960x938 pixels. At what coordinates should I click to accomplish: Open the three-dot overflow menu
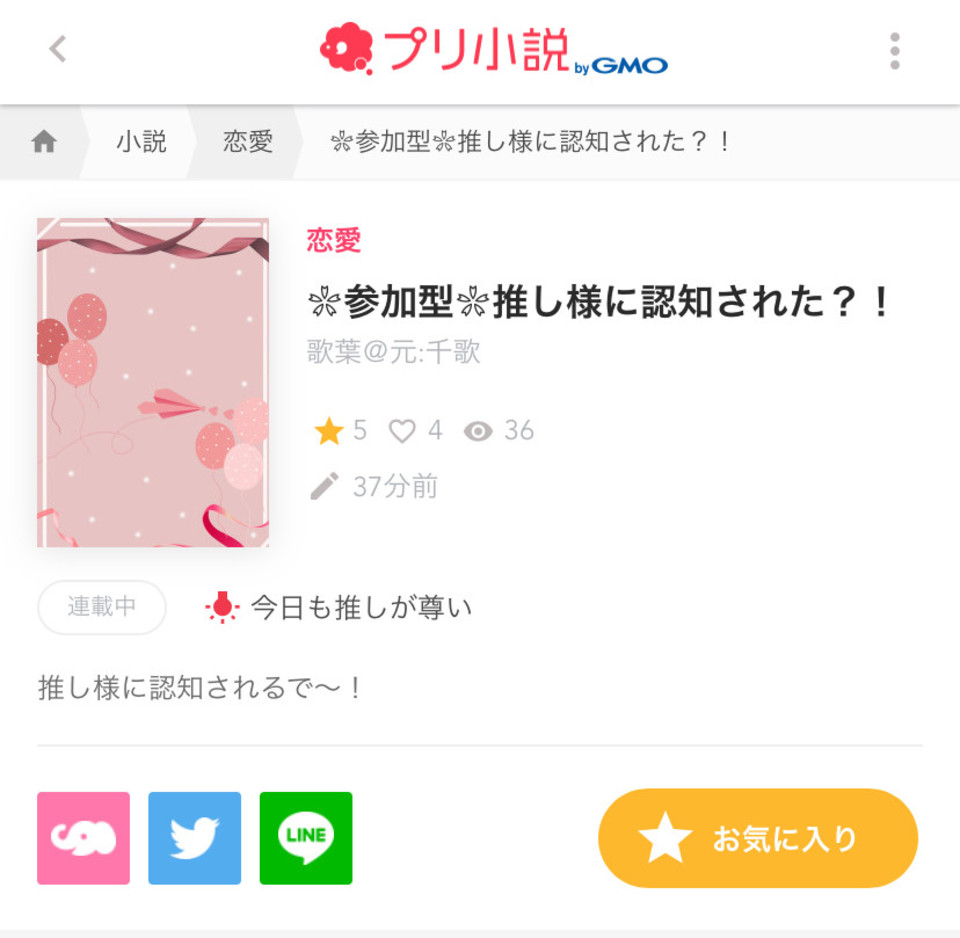click(894, 51)
